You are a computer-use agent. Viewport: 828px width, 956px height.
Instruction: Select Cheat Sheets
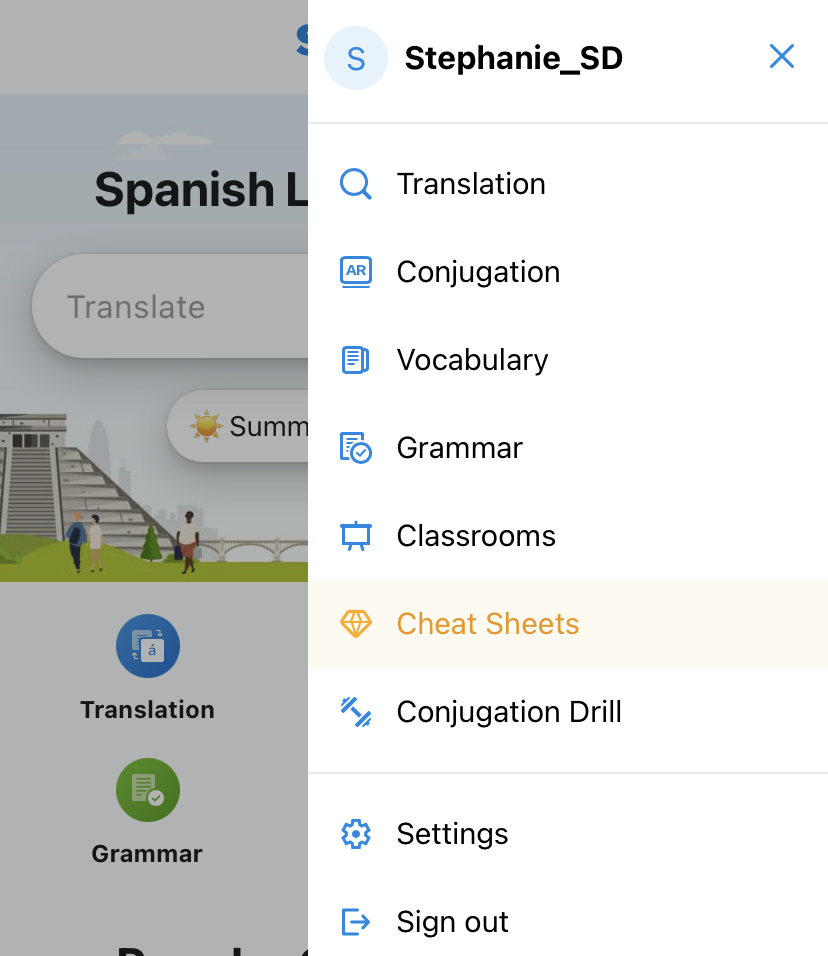coord(487,624)
